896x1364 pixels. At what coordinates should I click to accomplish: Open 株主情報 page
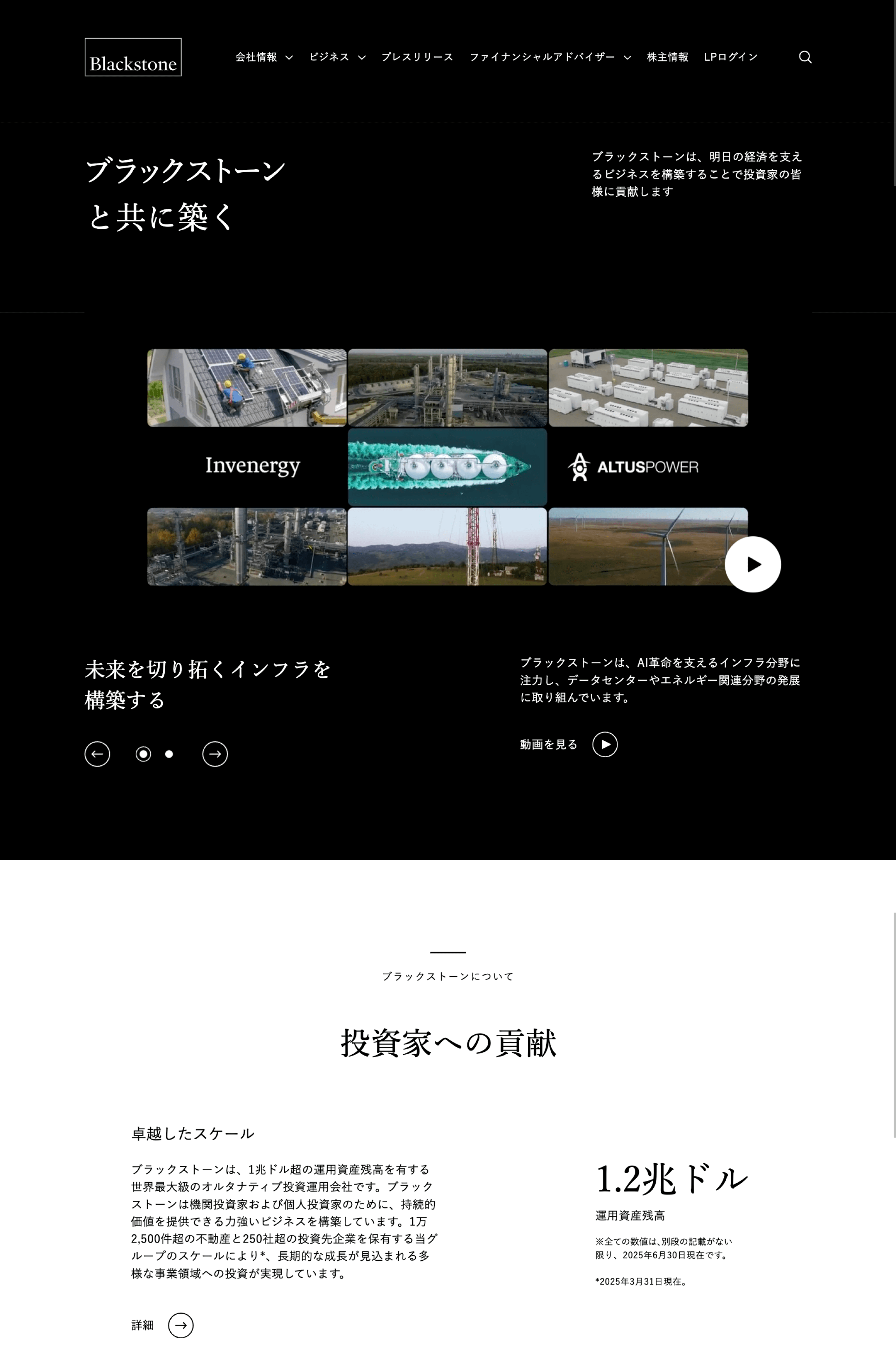pyautogui.click(x=667, y=57)
